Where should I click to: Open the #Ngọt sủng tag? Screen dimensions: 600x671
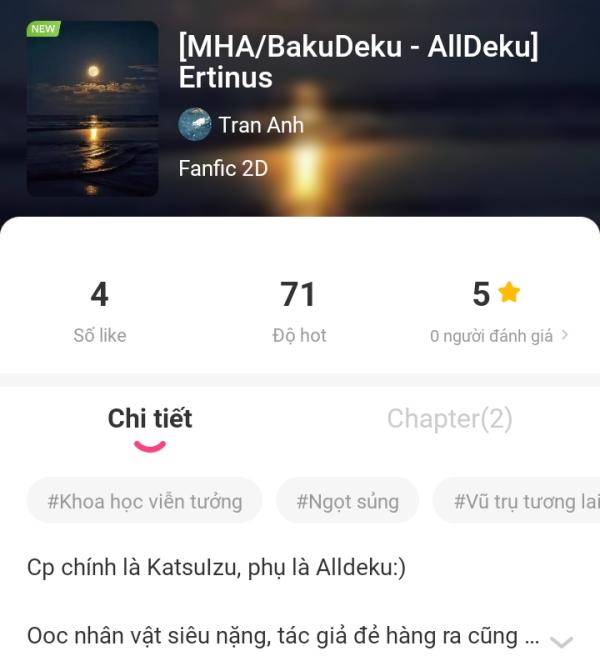click(347, 501)
